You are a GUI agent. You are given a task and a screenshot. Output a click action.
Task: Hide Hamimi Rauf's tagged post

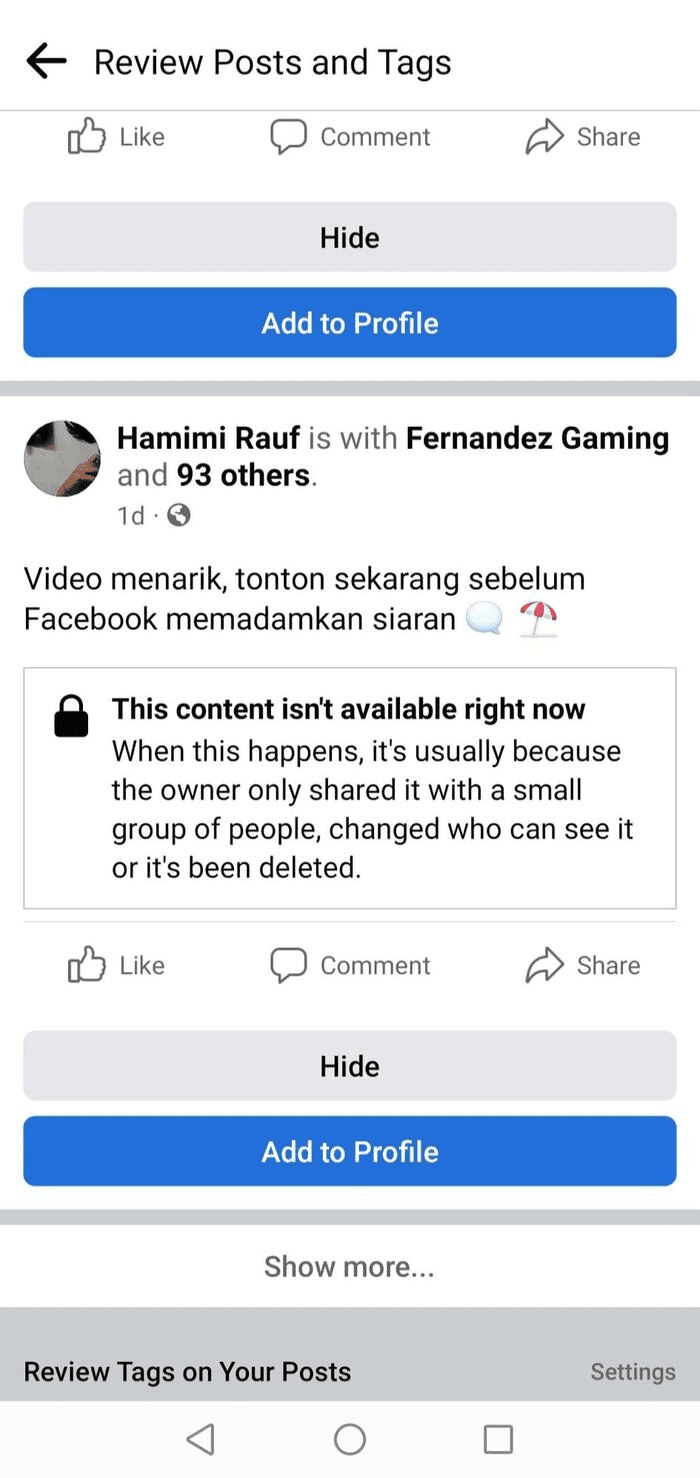pos(350,1066)
